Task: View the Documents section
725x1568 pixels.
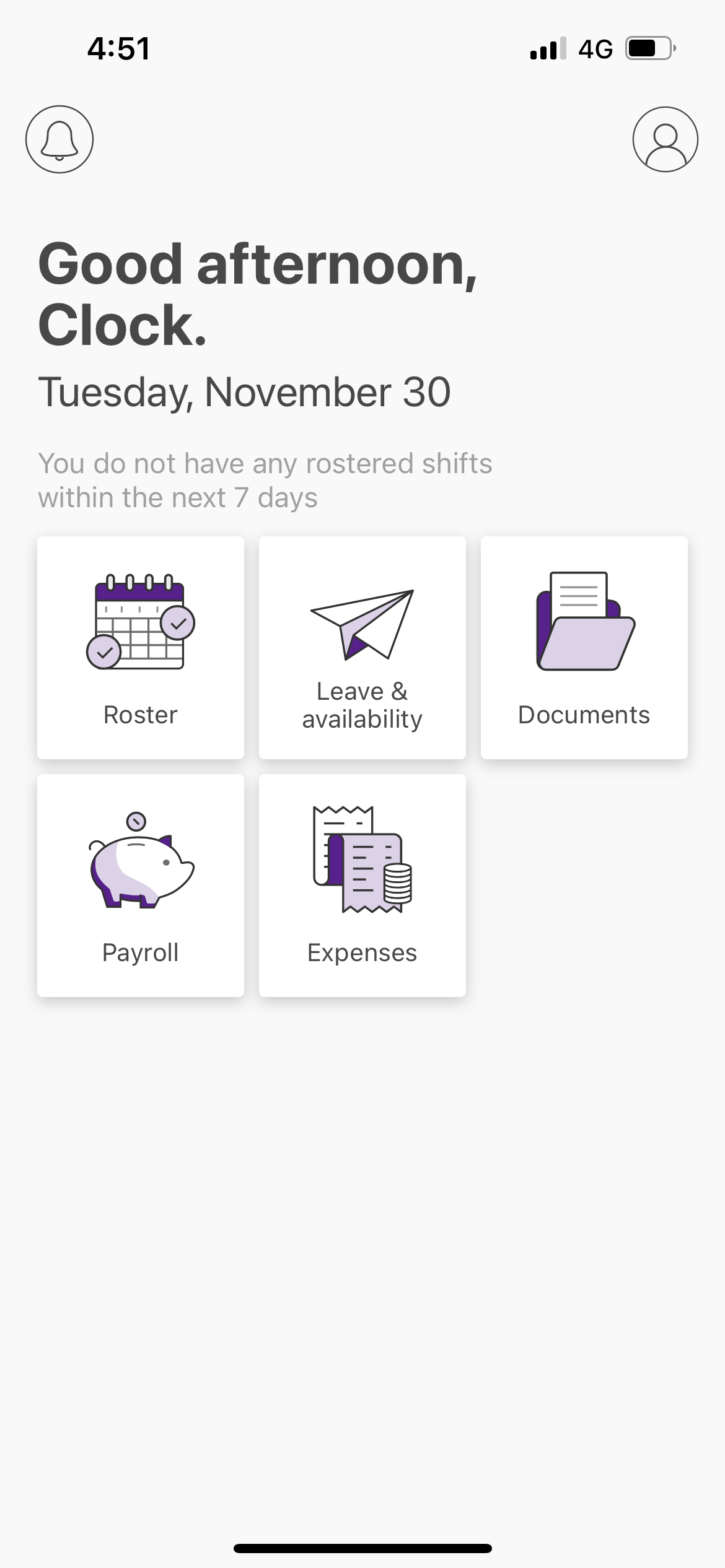Action: (584, 647)
